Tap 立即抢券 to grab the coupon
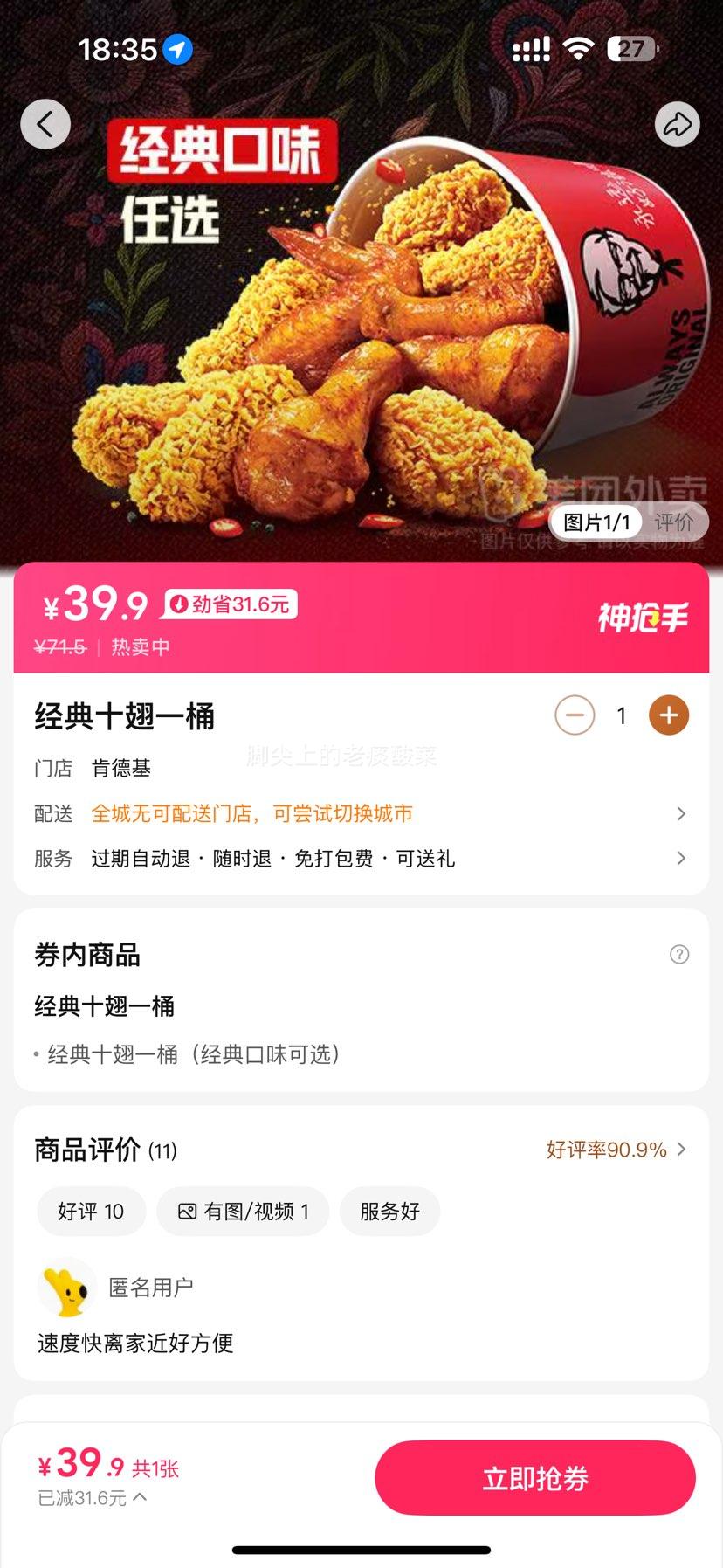 (535, 1478)
